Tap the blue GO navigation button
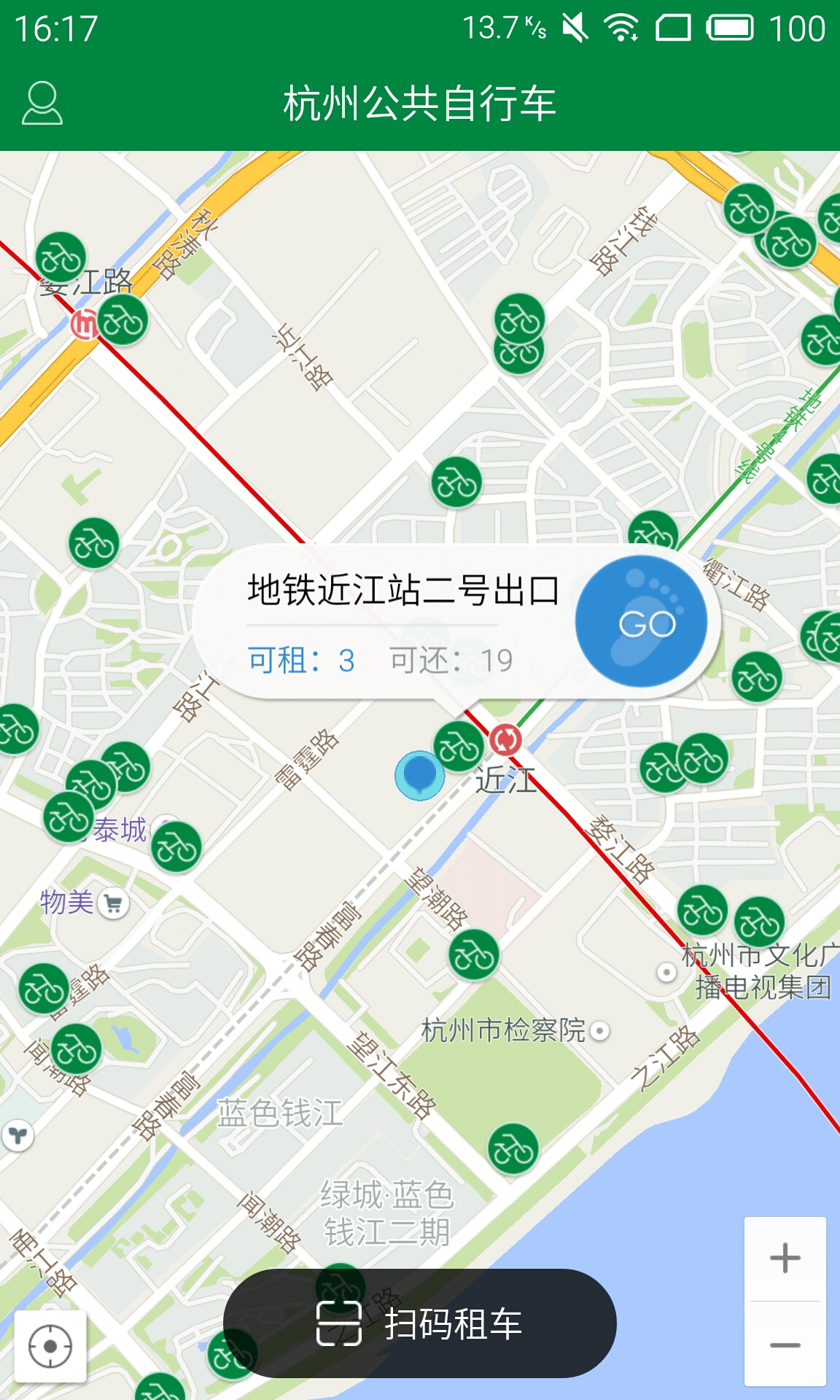The width and height of the screenshot is (840, 1400). (x=641, y=621)
